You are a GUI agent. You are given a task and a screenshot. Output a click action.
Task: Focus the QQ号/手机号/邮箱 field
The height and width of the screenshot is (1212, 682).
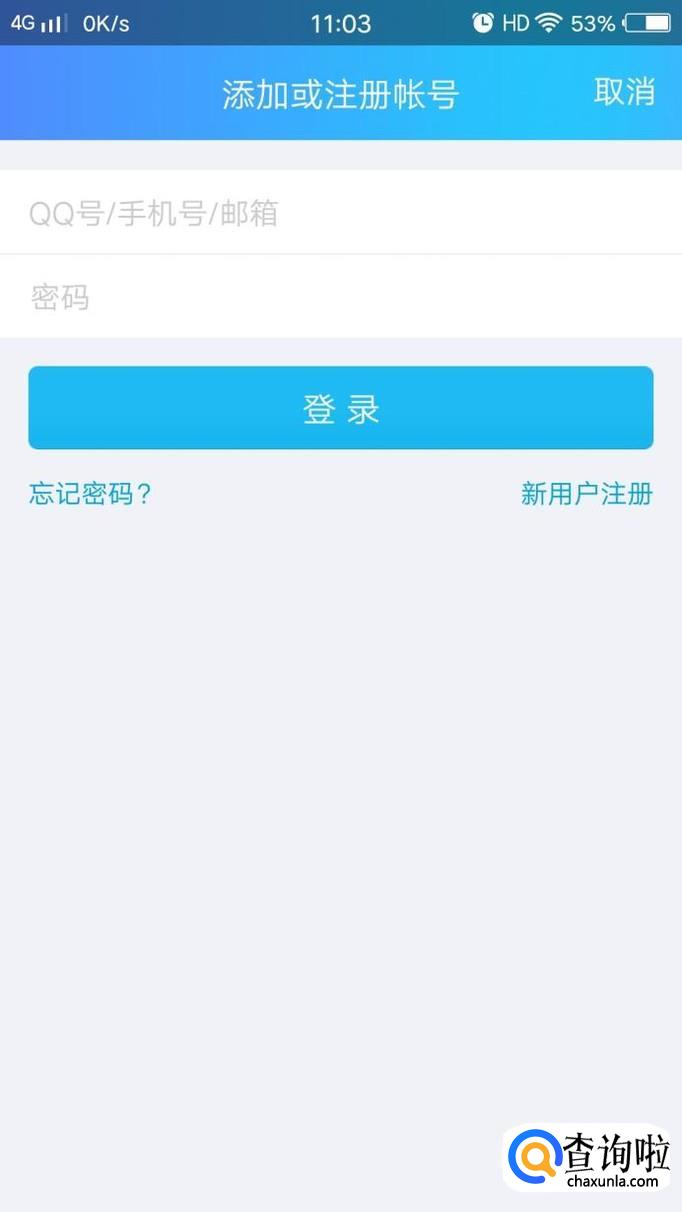point(340,213)
